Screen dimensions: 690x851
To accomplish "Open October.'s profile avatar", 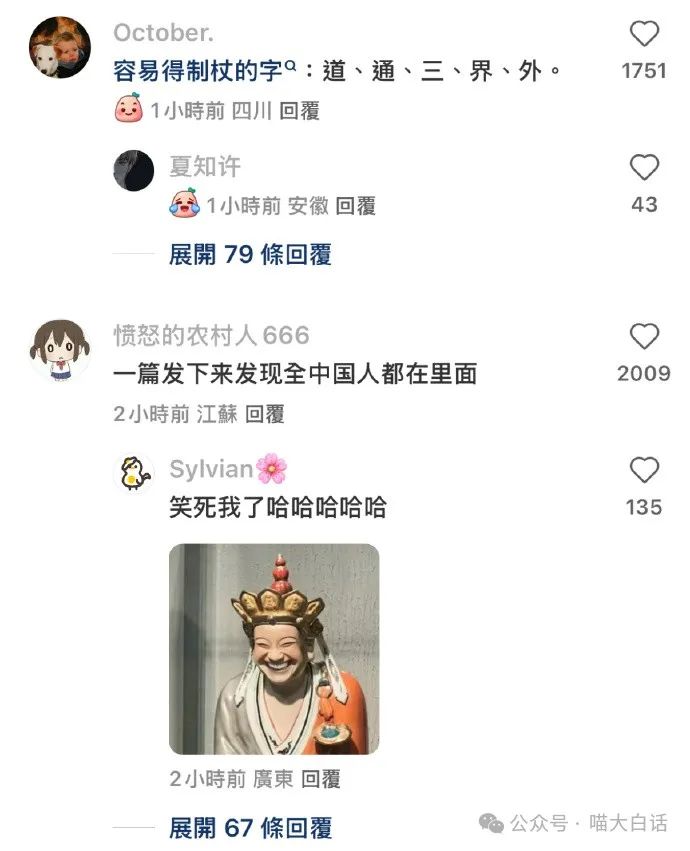I will tap(60, 47).
